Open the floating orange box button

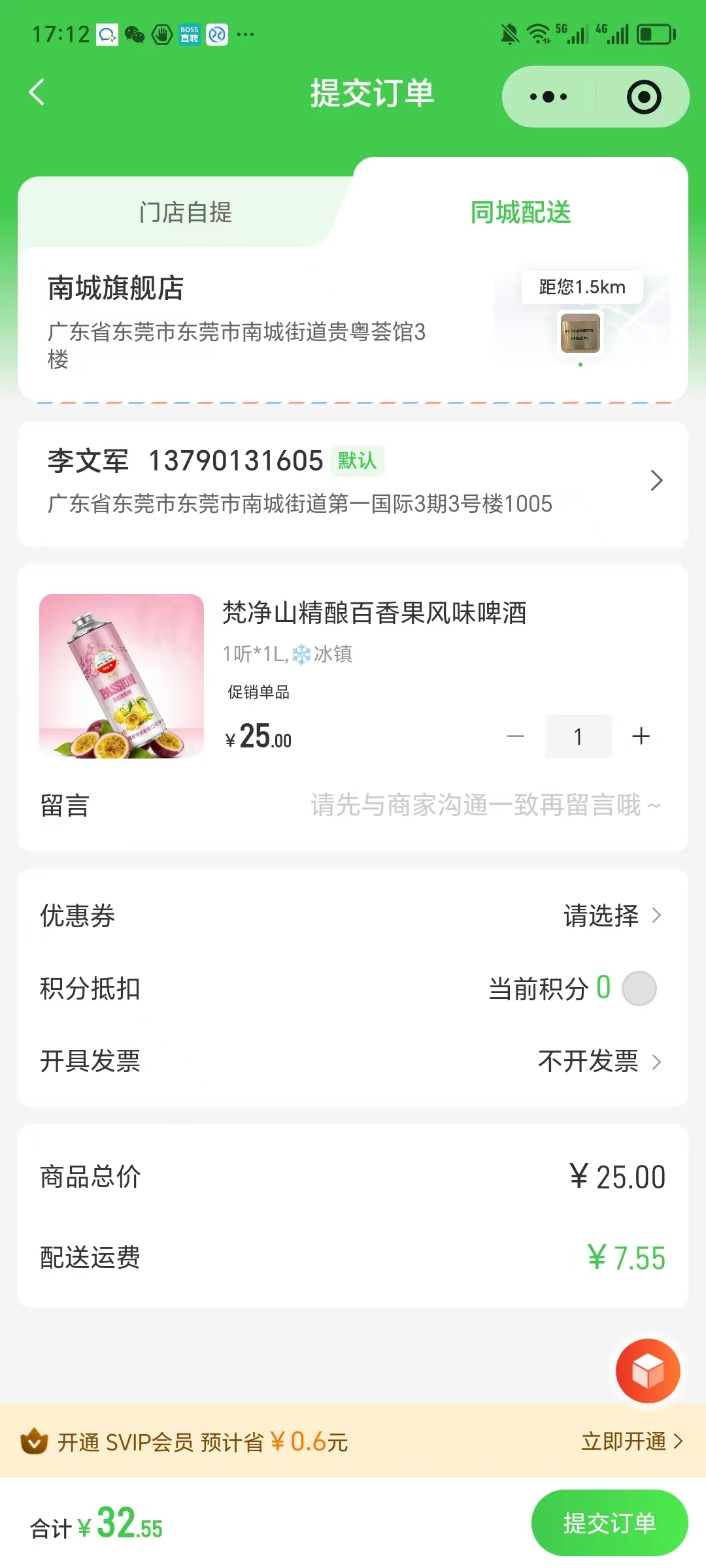pyautogui.click(x=648, y=1371)
